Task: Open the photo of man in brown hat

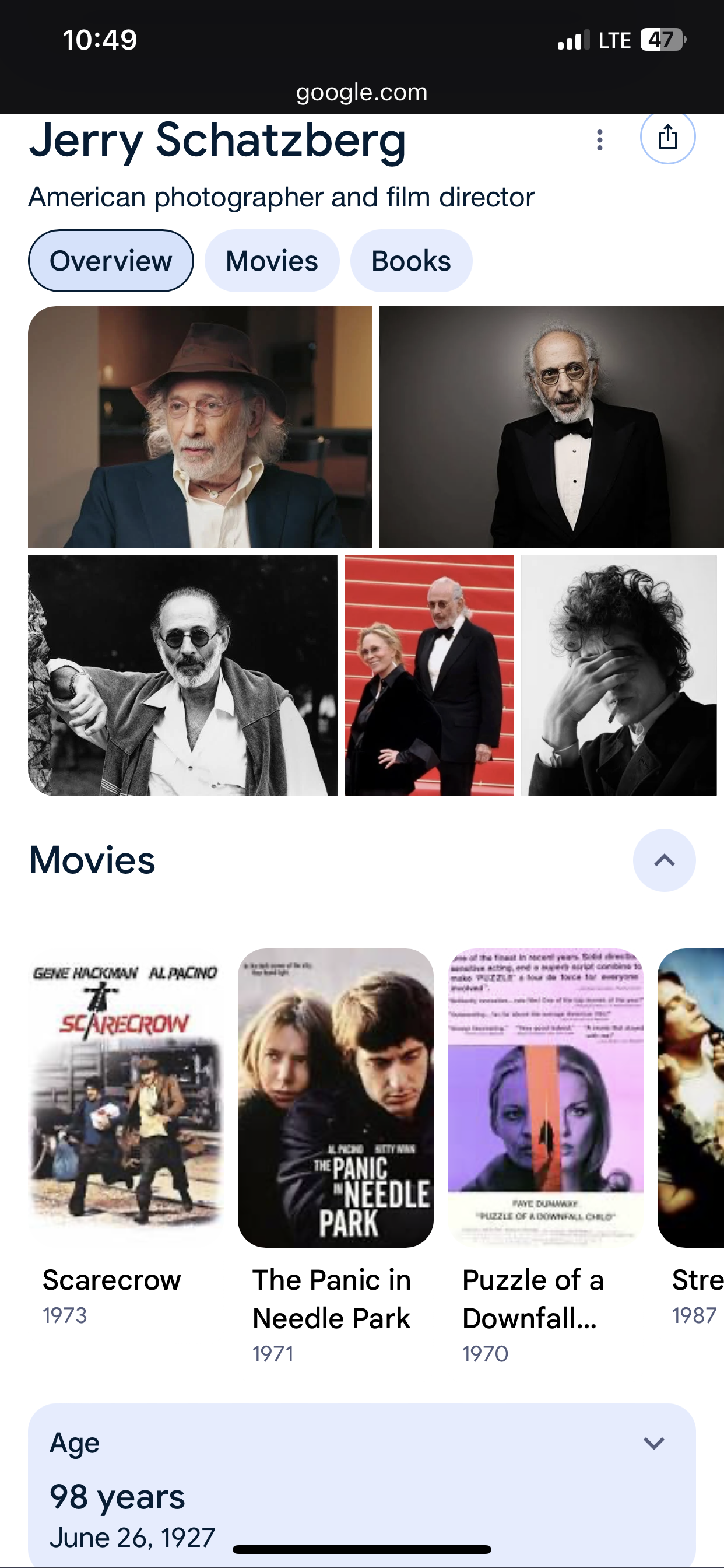Action: click(x=200, y=426)
